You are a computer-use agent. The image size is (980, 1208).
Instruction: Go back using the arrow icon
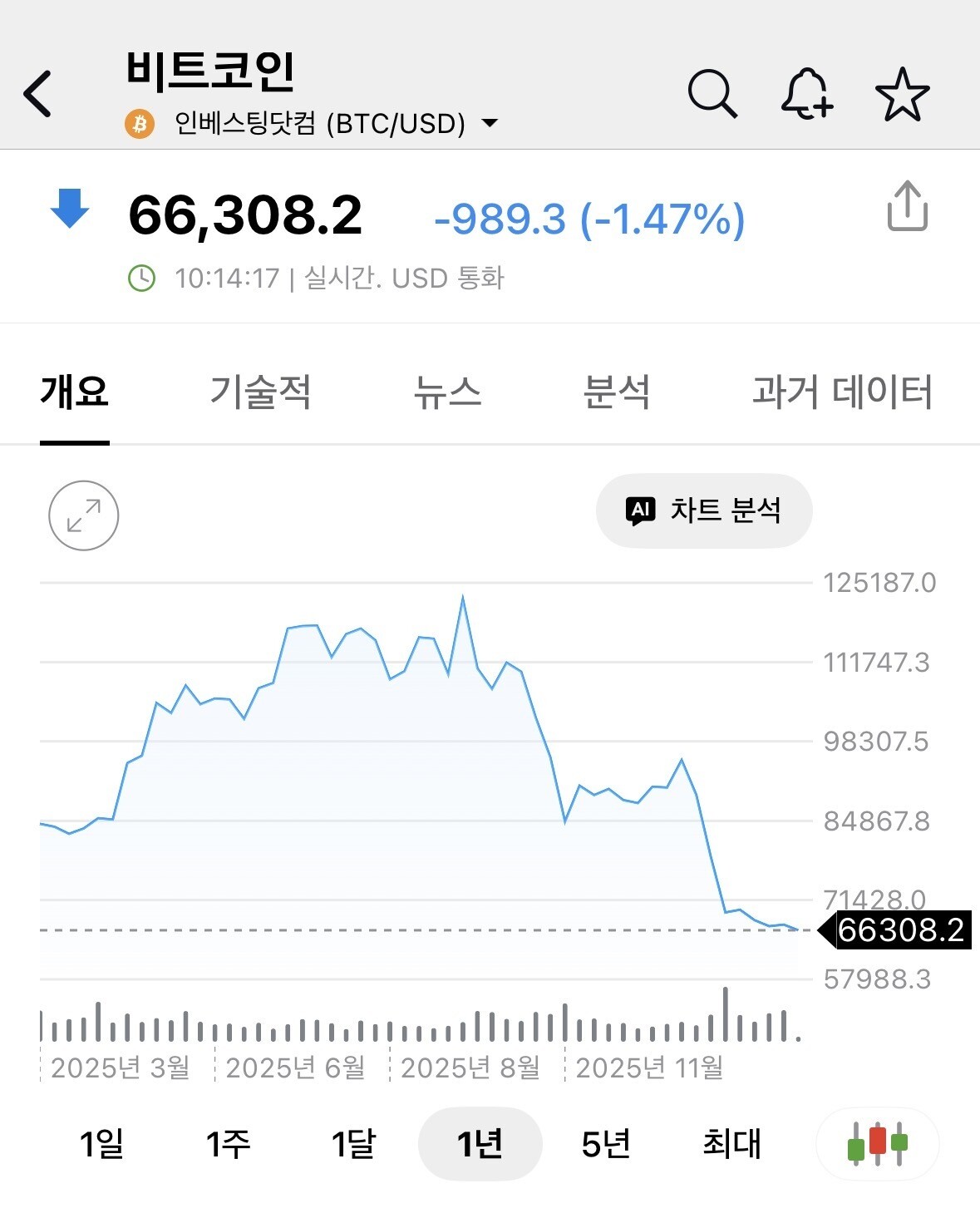click(38, 94)
